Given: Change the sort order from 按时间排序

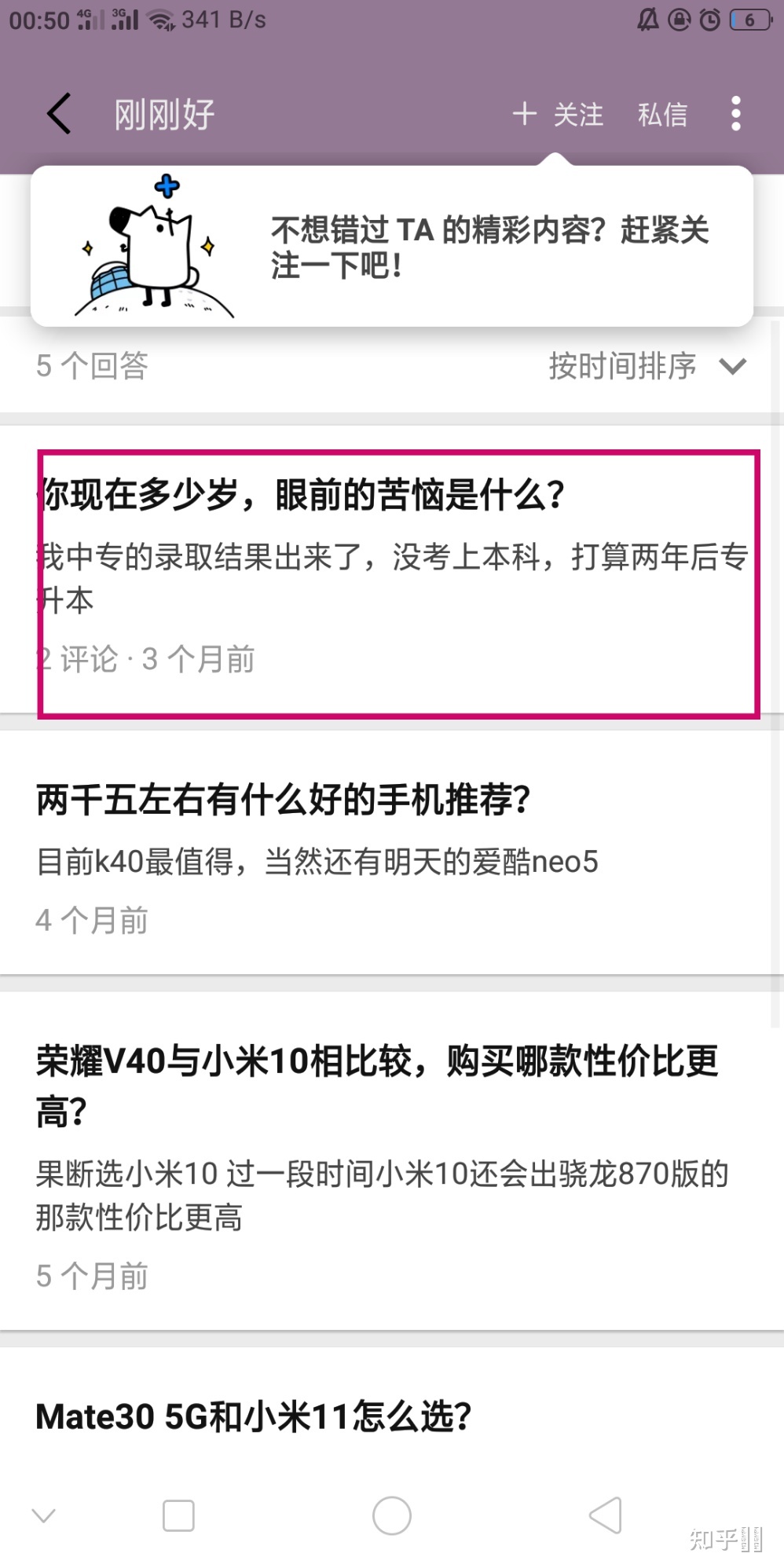Looking at the screenshot, I should click(647, 366).
